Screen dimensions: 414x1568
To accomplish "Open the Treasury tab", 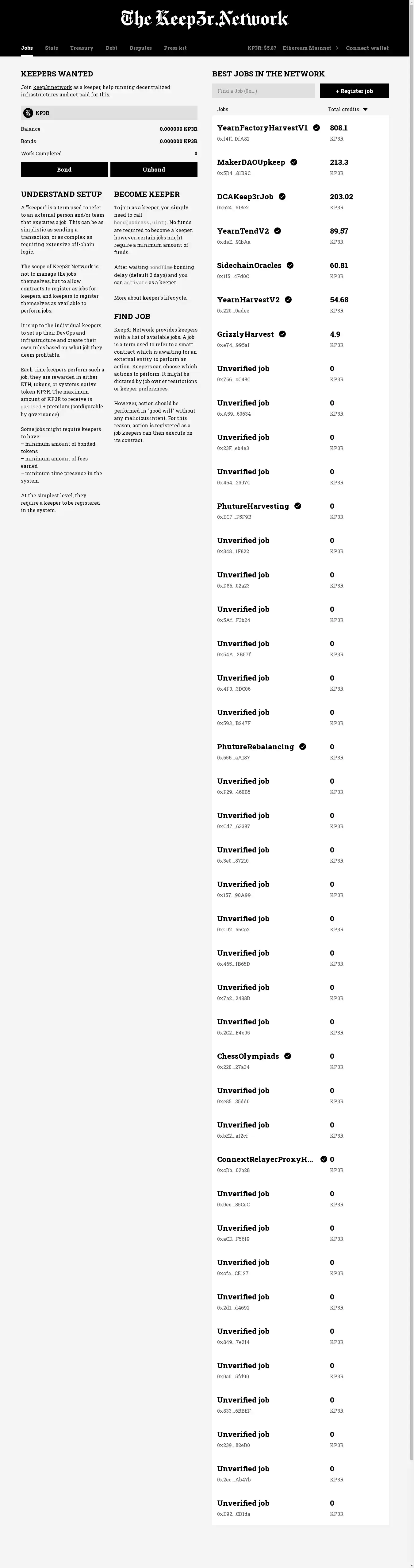I will 82,48.
